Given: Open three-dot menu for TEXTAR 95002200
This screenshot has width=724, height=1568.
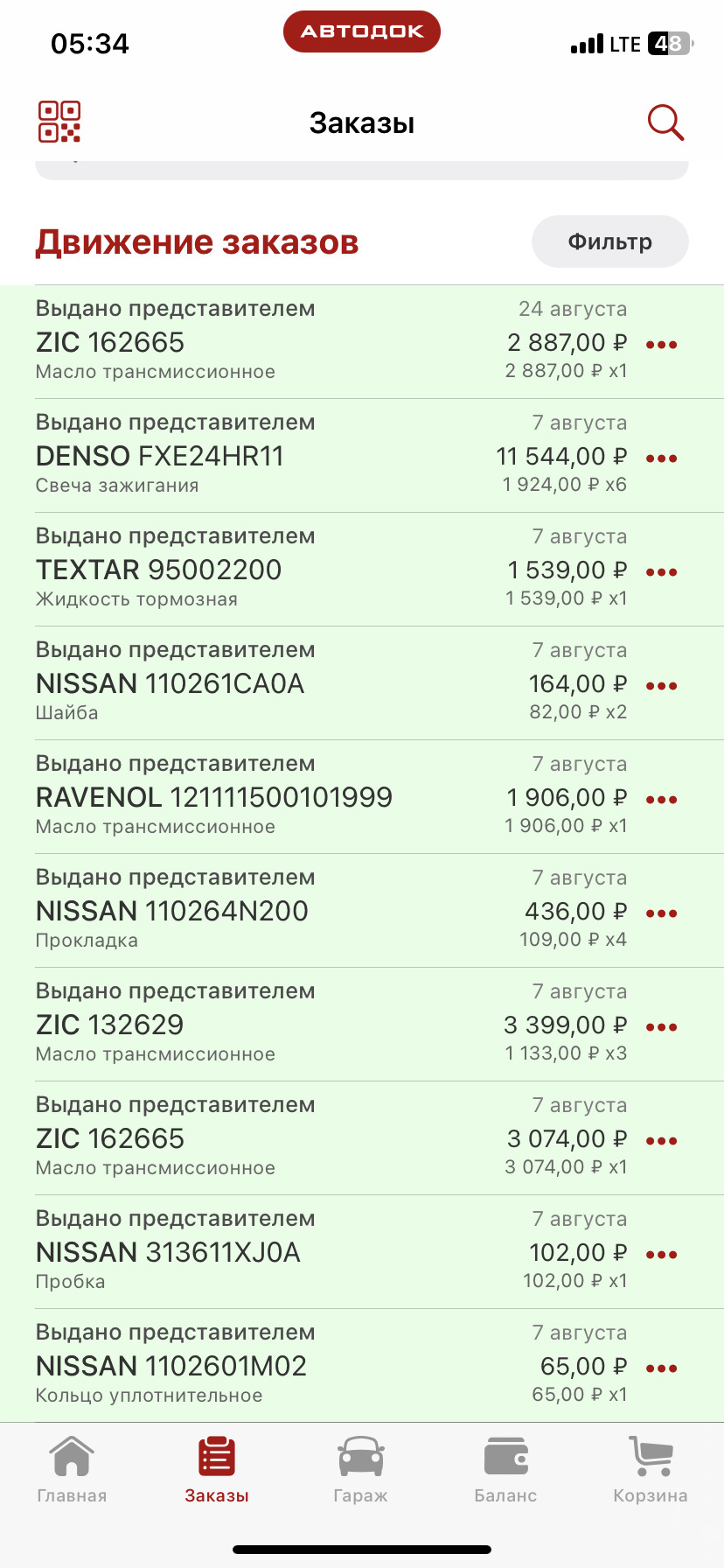Looking at the screenshot, I should click(x=661, y=572).
